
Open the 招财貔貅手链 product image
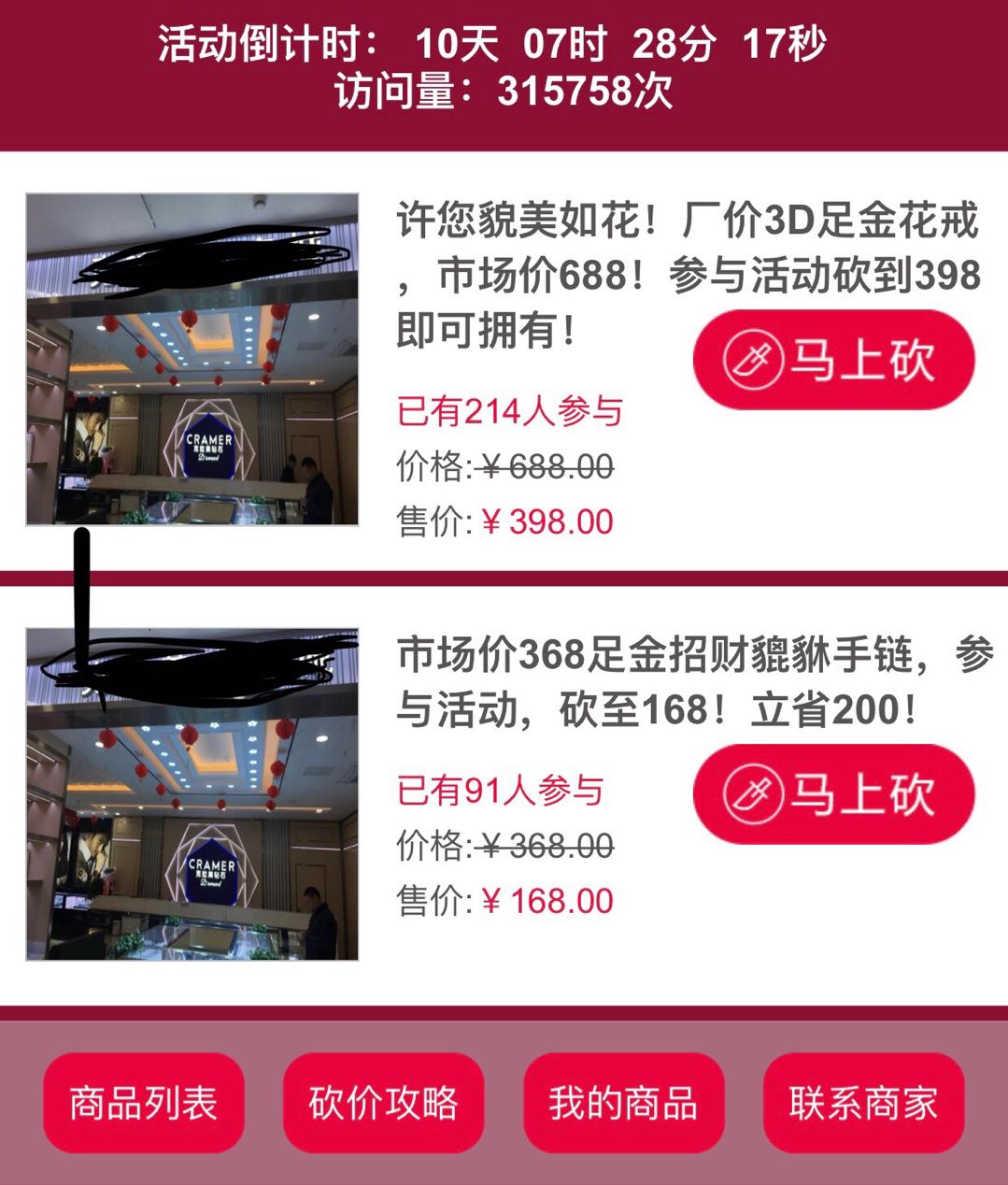192,794
